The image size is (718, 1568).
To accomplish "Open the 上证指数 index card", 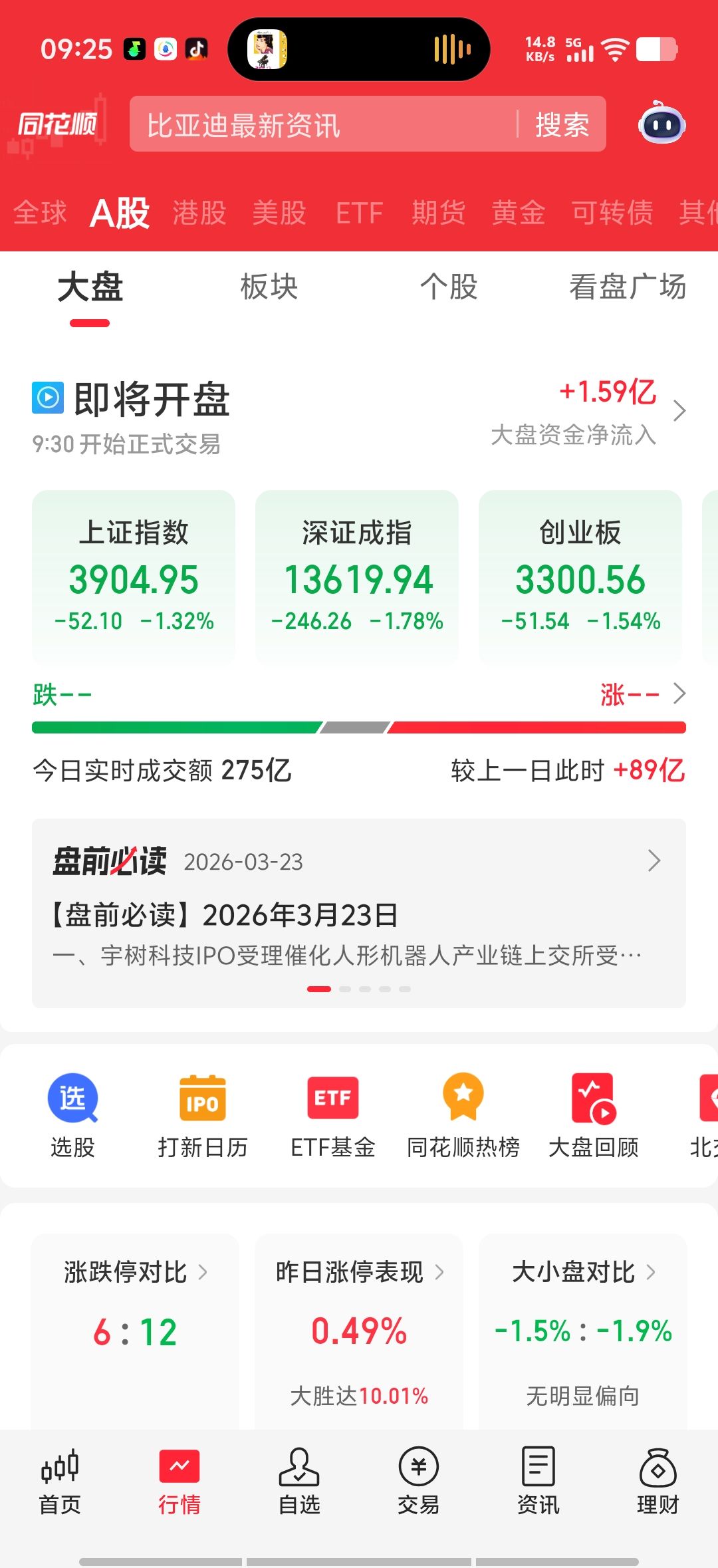I will 134,576.
